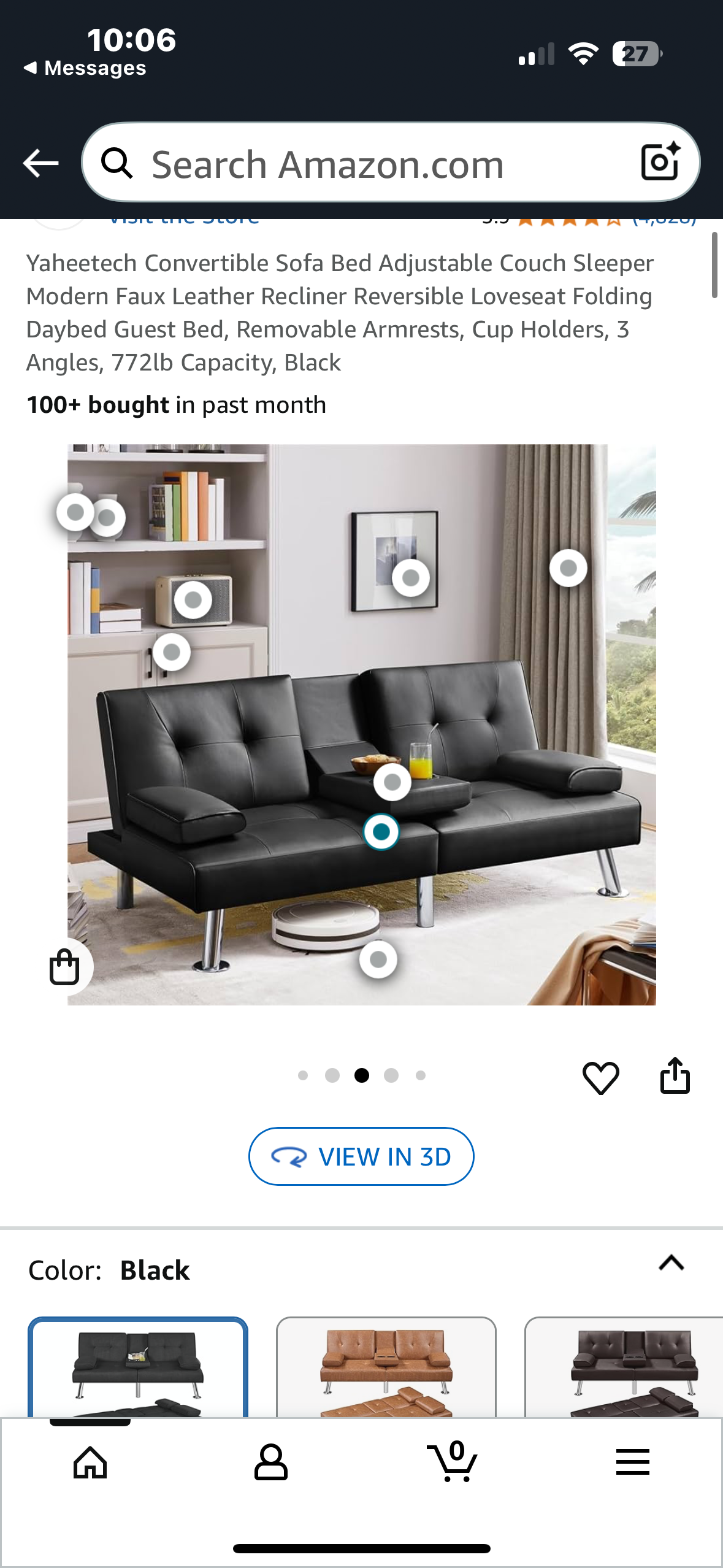Viewport: 723px width, 1568px height.
Task: Tap the highlighted hotspot on the sofa seat
Action: tap(381, 832)
